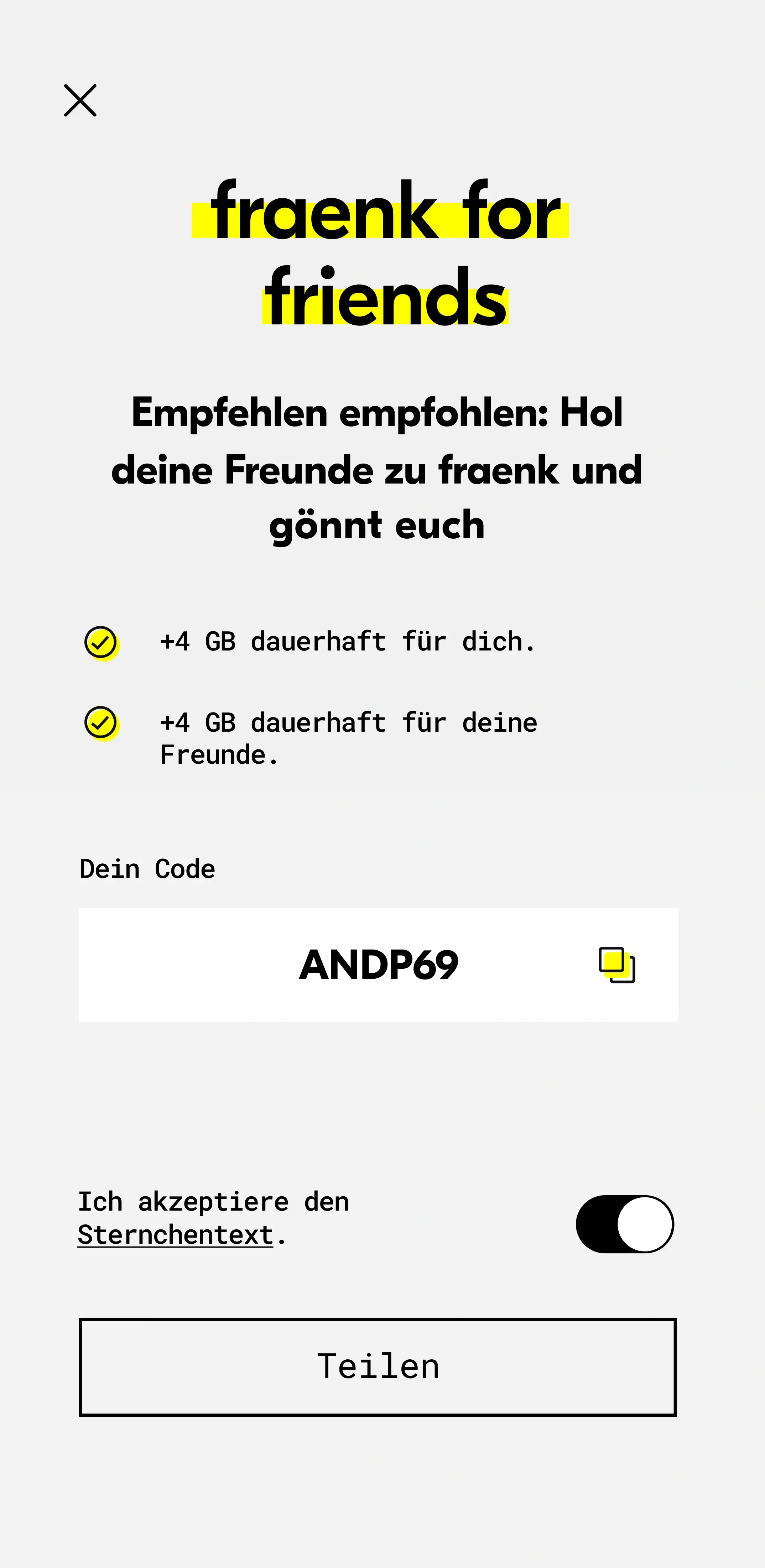The width and height of the screenshot is (765, 1568).
Task: Toggle off the Sternchentext acceptance switch
Action: pyautogui.click(x=624, y=1224)
